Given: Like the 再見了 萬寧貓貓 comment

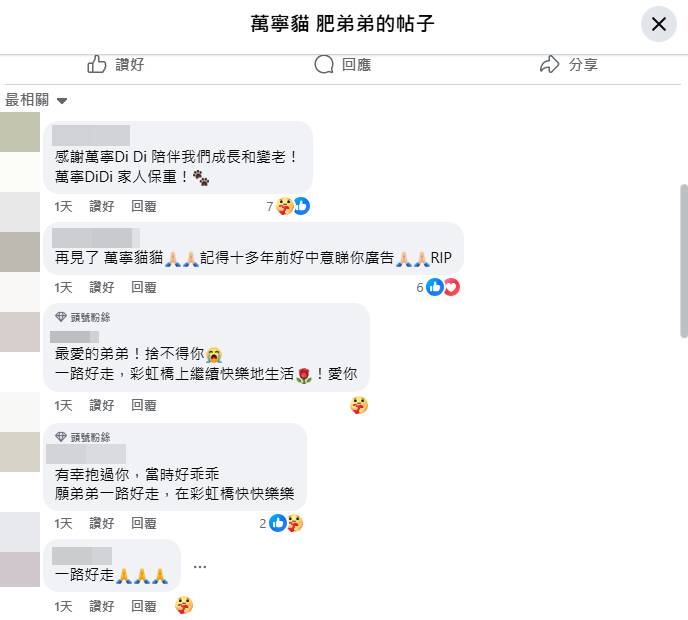Looking at the screenshot, I should pyautogui.click(x=102, y=287).
